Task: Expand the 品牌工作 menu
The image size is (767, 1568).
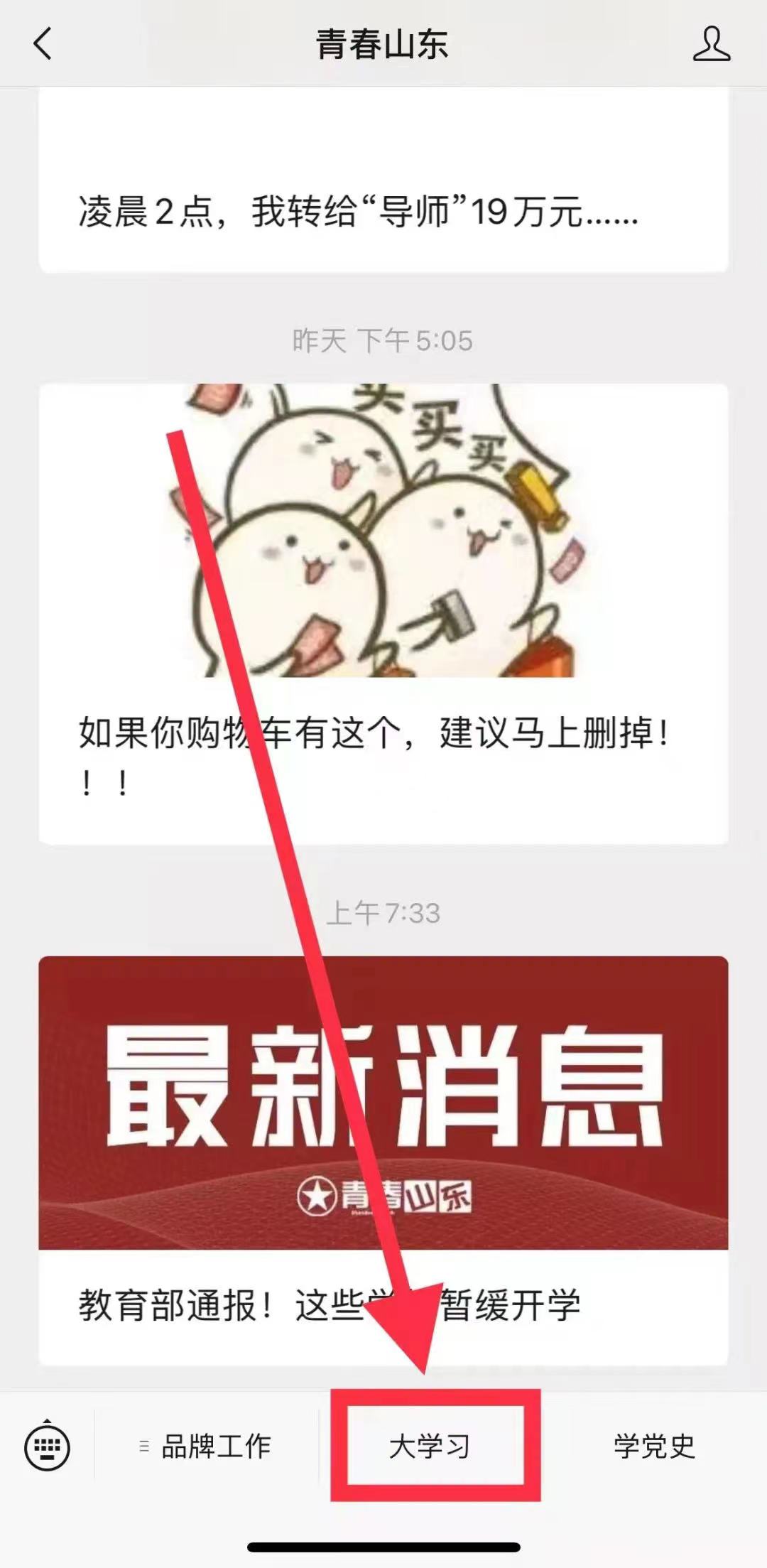Action: tap(206, 1447)
